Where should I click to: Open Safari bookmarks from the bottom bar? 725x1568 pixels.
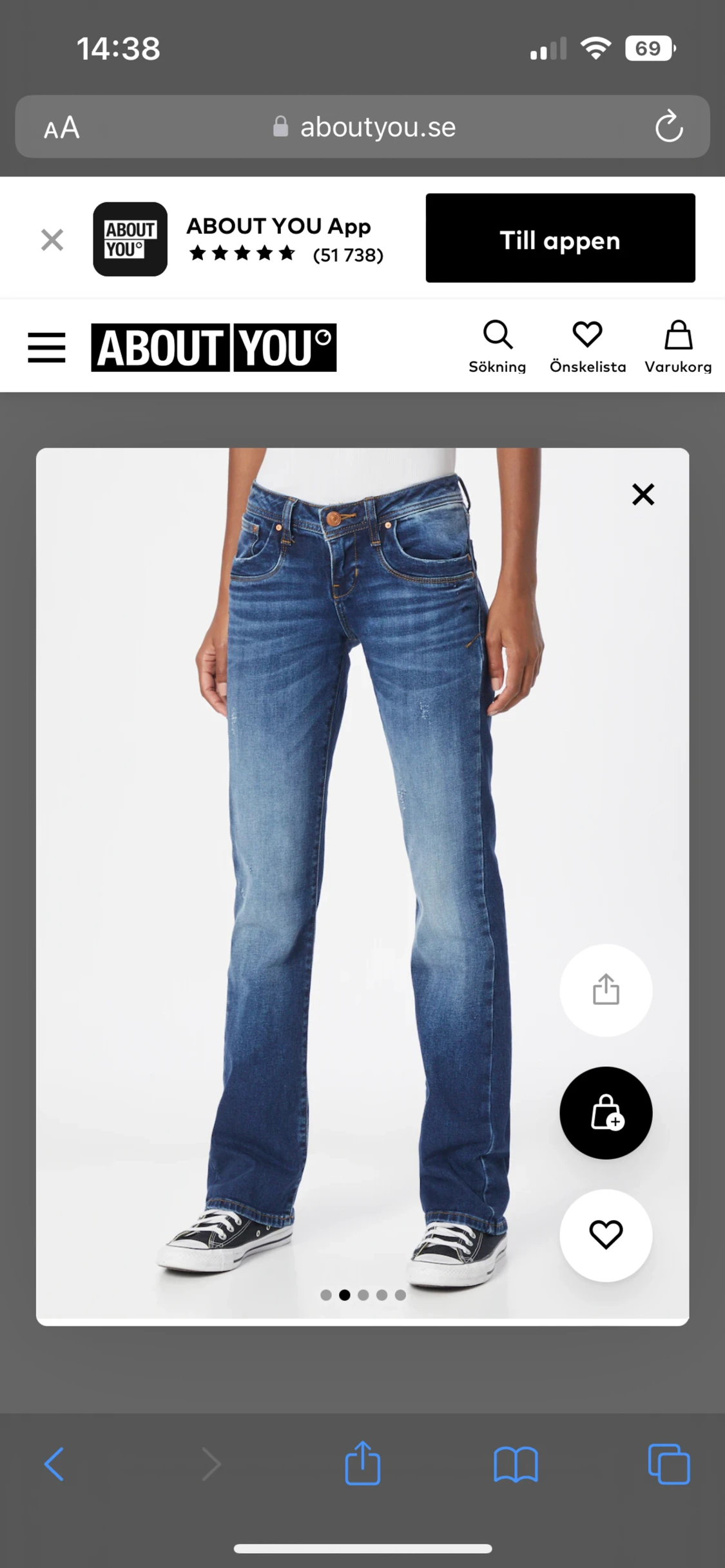point(516,1464)
